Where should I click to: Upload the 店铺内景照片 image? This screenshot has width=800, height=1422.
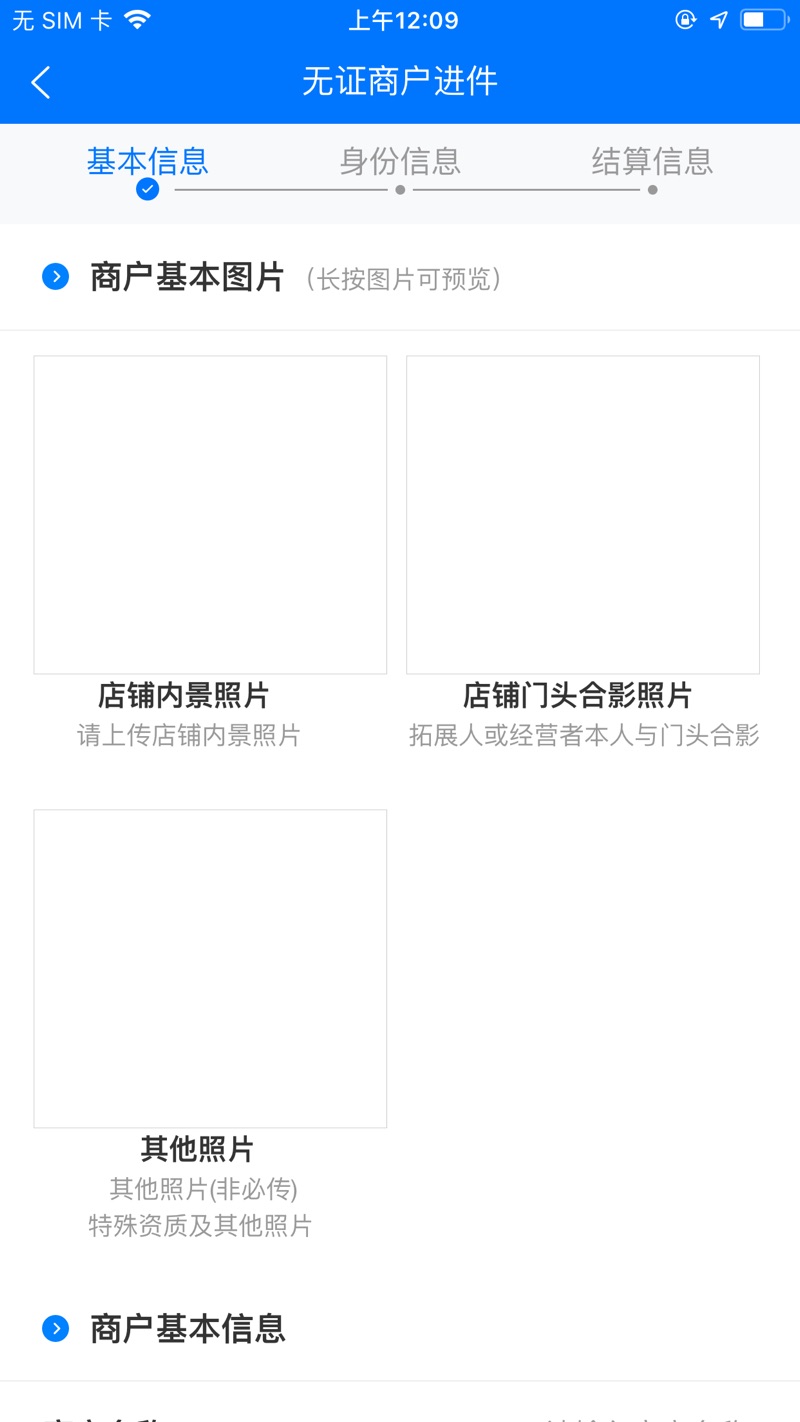click(x=210, y=514)
